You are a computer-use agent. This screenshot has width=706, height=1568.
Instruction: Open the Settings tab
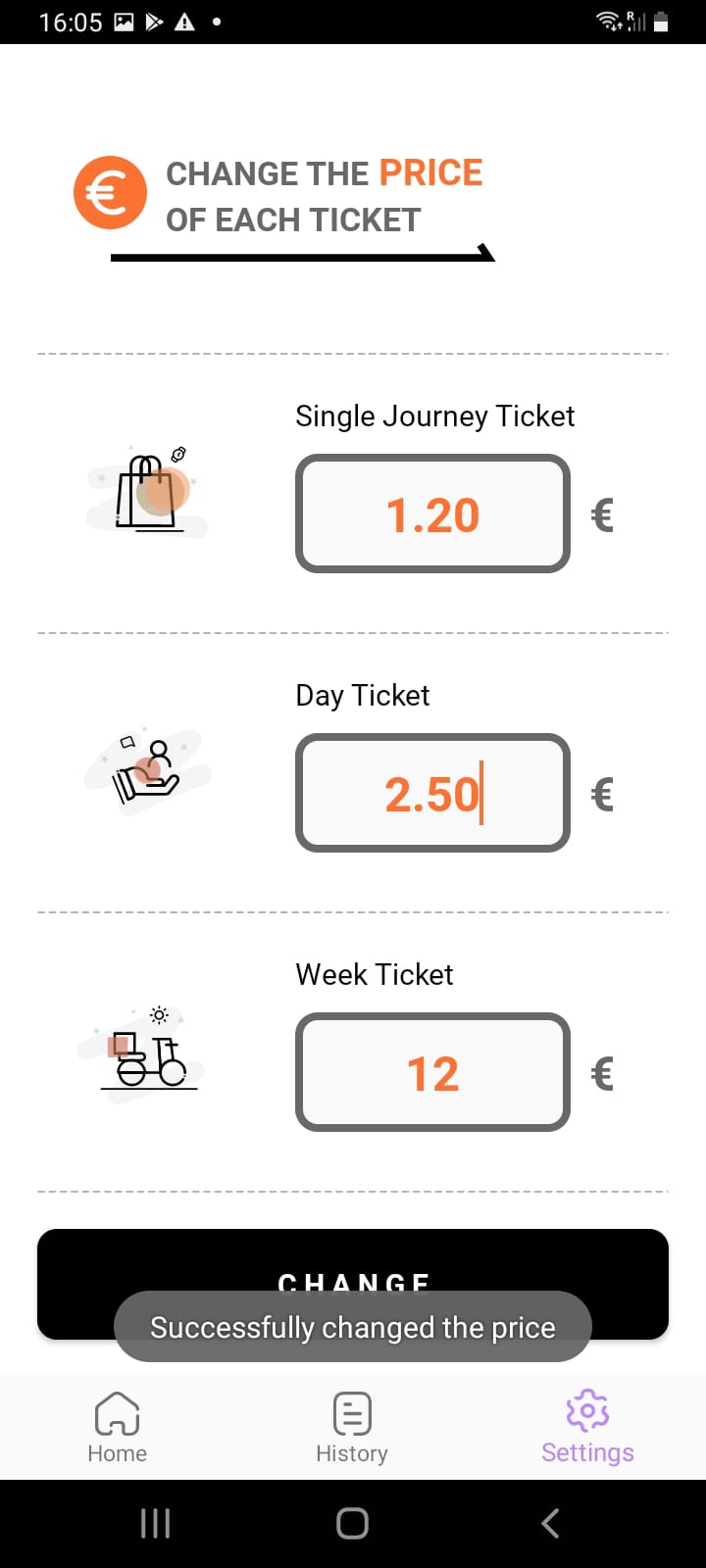coord(587,1427)
